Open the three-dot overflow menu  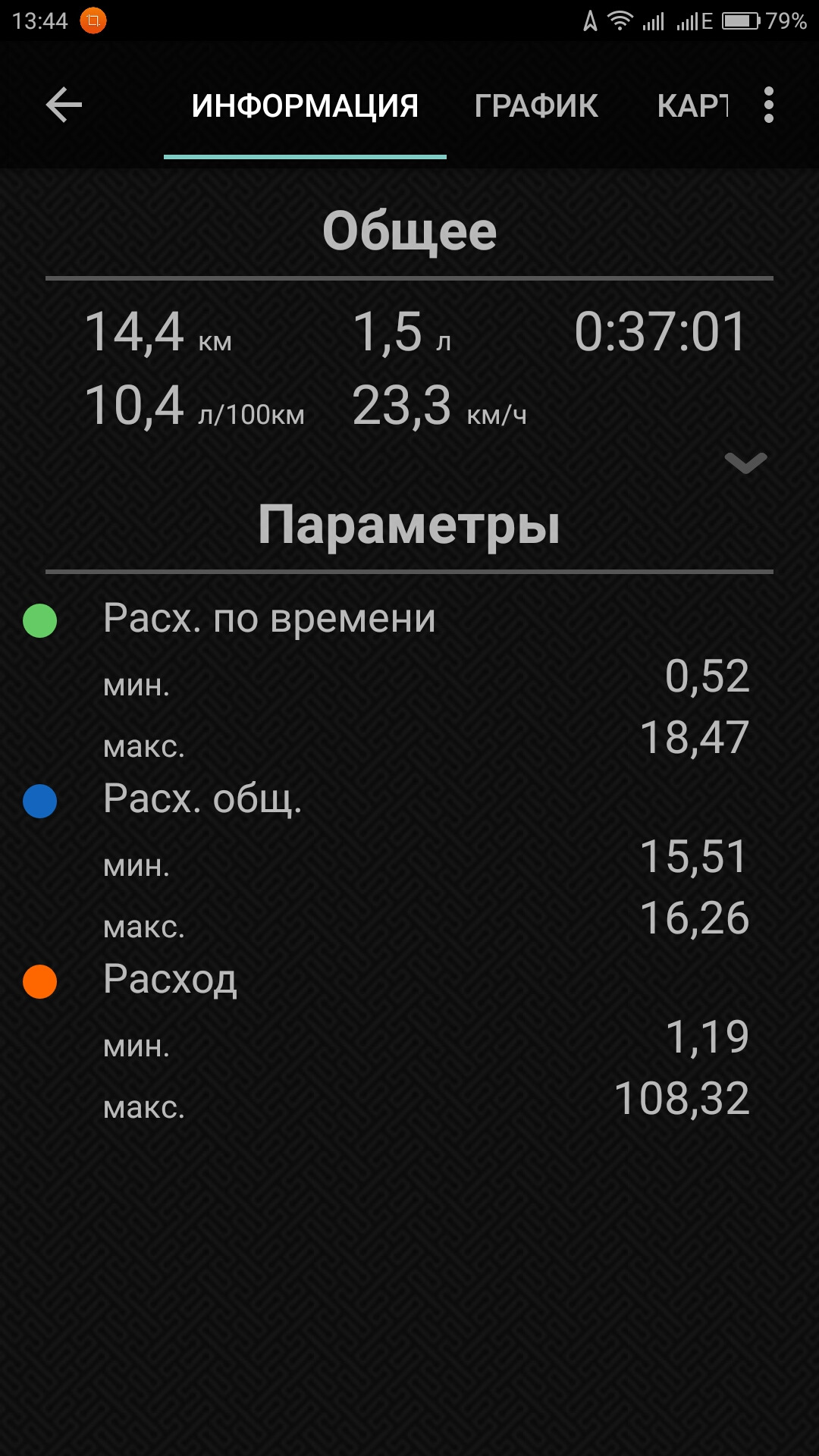coord(769,105)
